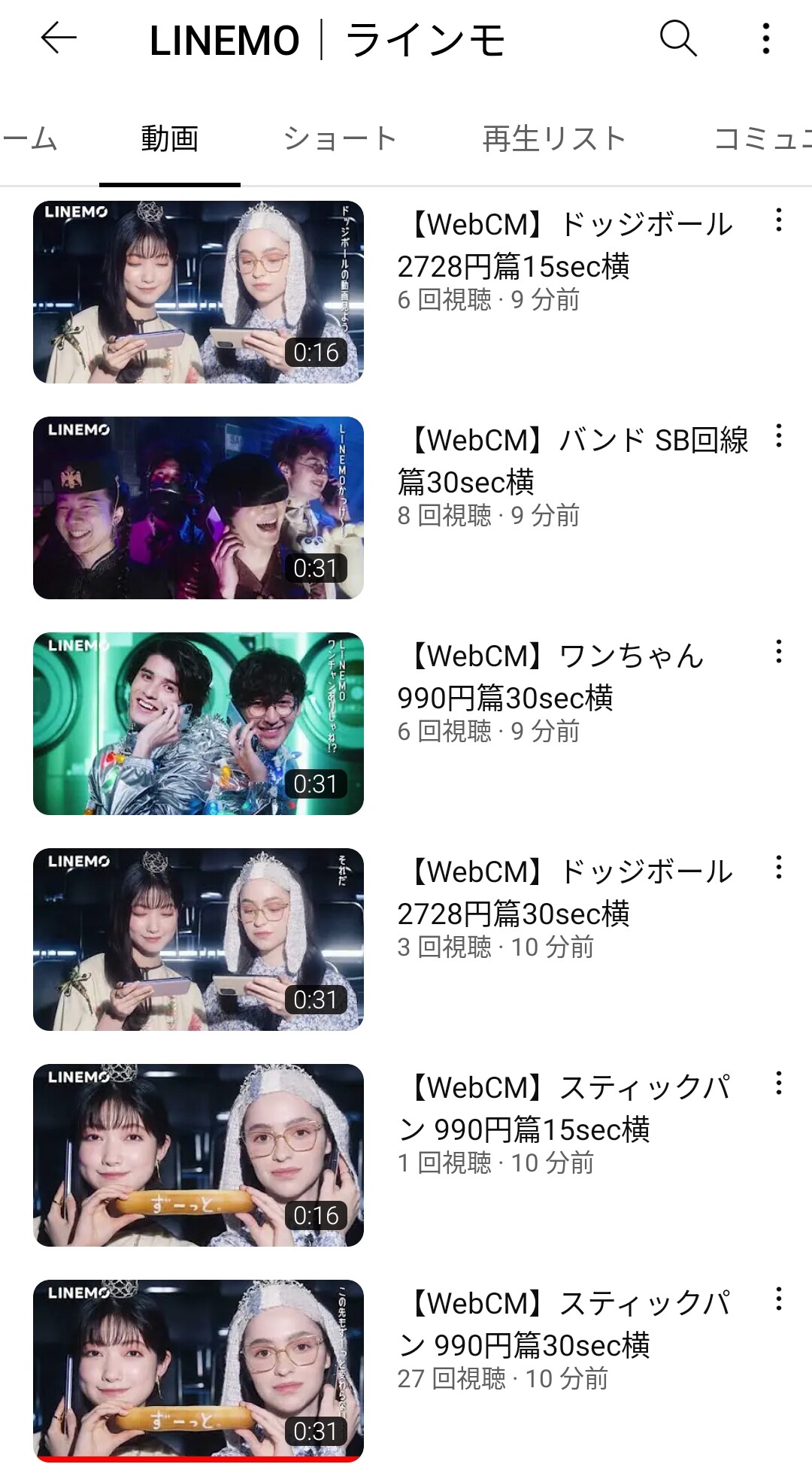The height and width of the screenshot is (1473, 812).
Task: Select the currently active 動画 tab
Action: [x=169, y=138]
